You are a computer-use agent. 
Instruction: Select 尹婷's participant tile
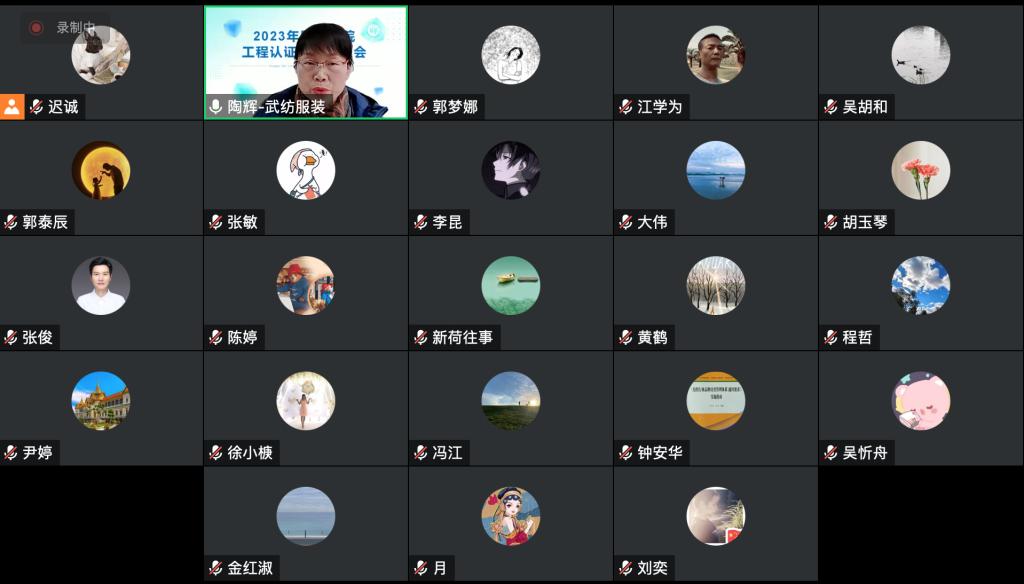coord(100,407)
